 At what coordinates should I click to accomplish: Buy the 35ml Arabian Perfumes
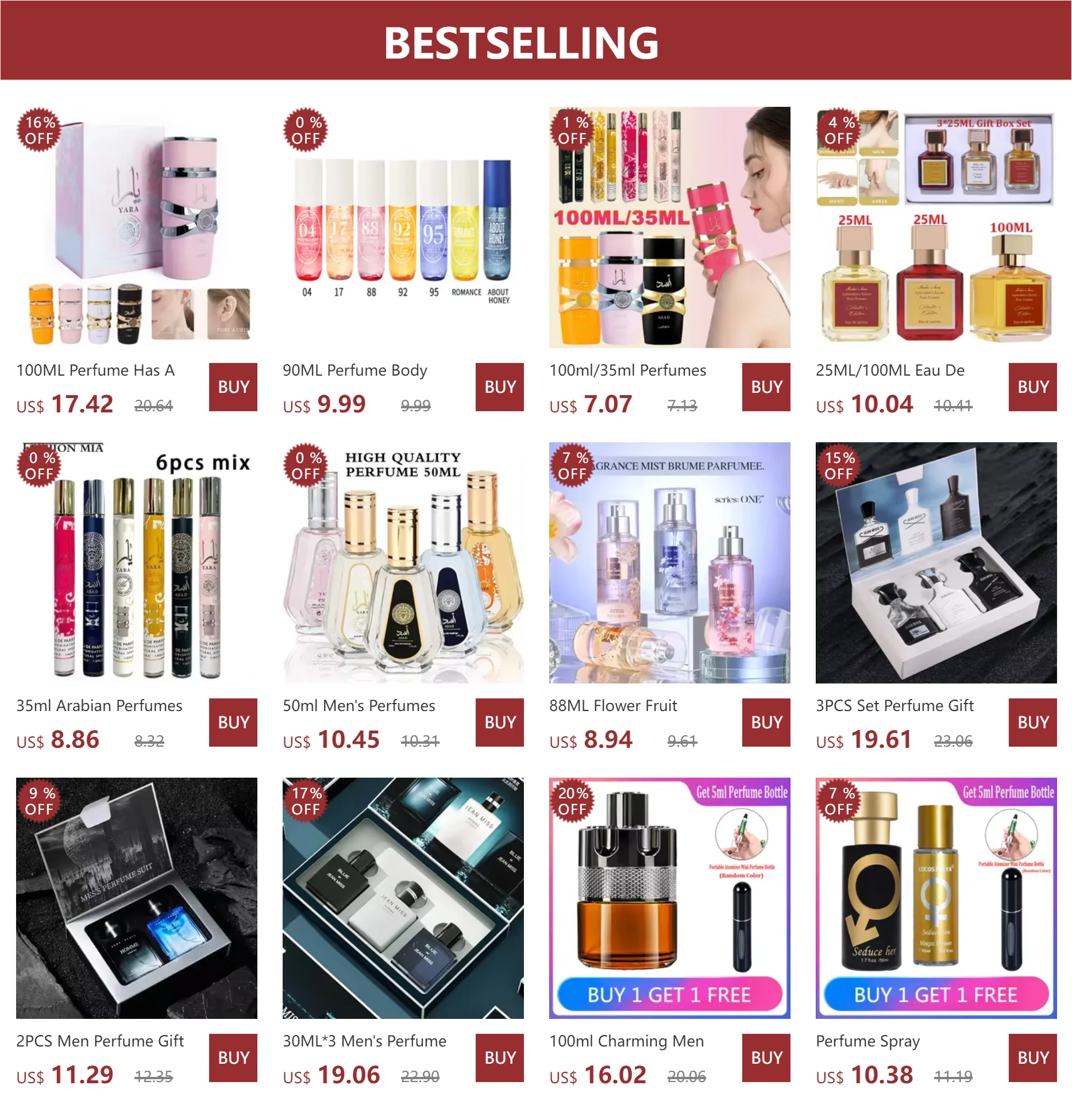pos(233,723)
